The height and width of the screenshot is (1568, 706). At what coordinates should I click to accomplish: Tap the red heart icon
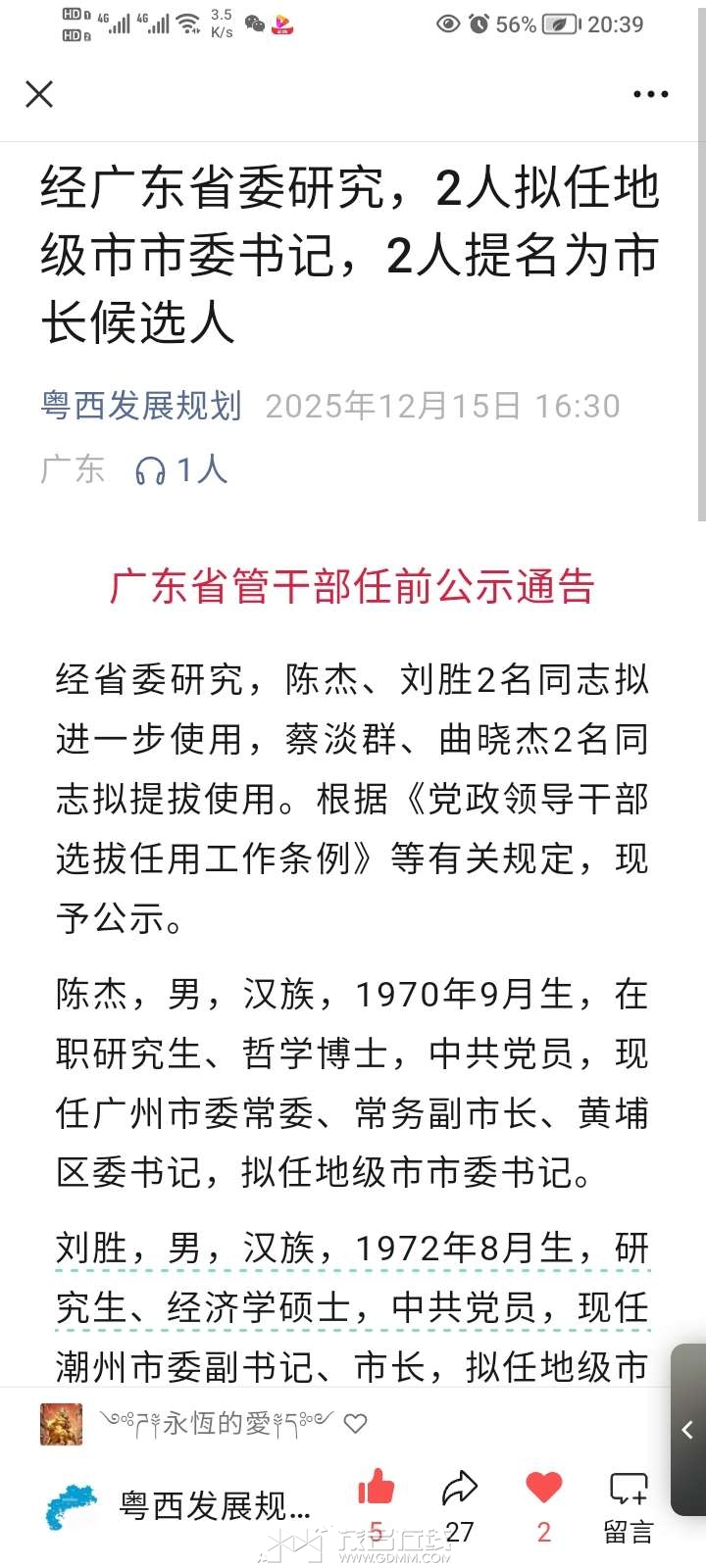click(x=543, y=1489)
